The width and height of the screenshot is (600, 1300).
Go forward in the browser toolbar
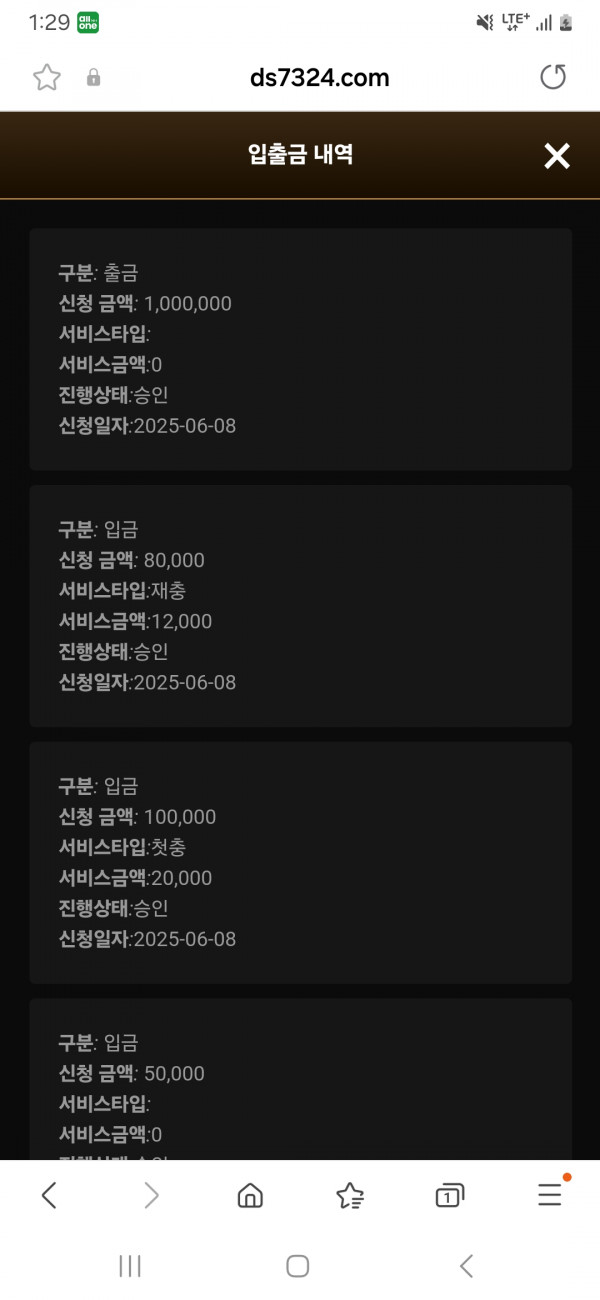(x=151, y=1195)
